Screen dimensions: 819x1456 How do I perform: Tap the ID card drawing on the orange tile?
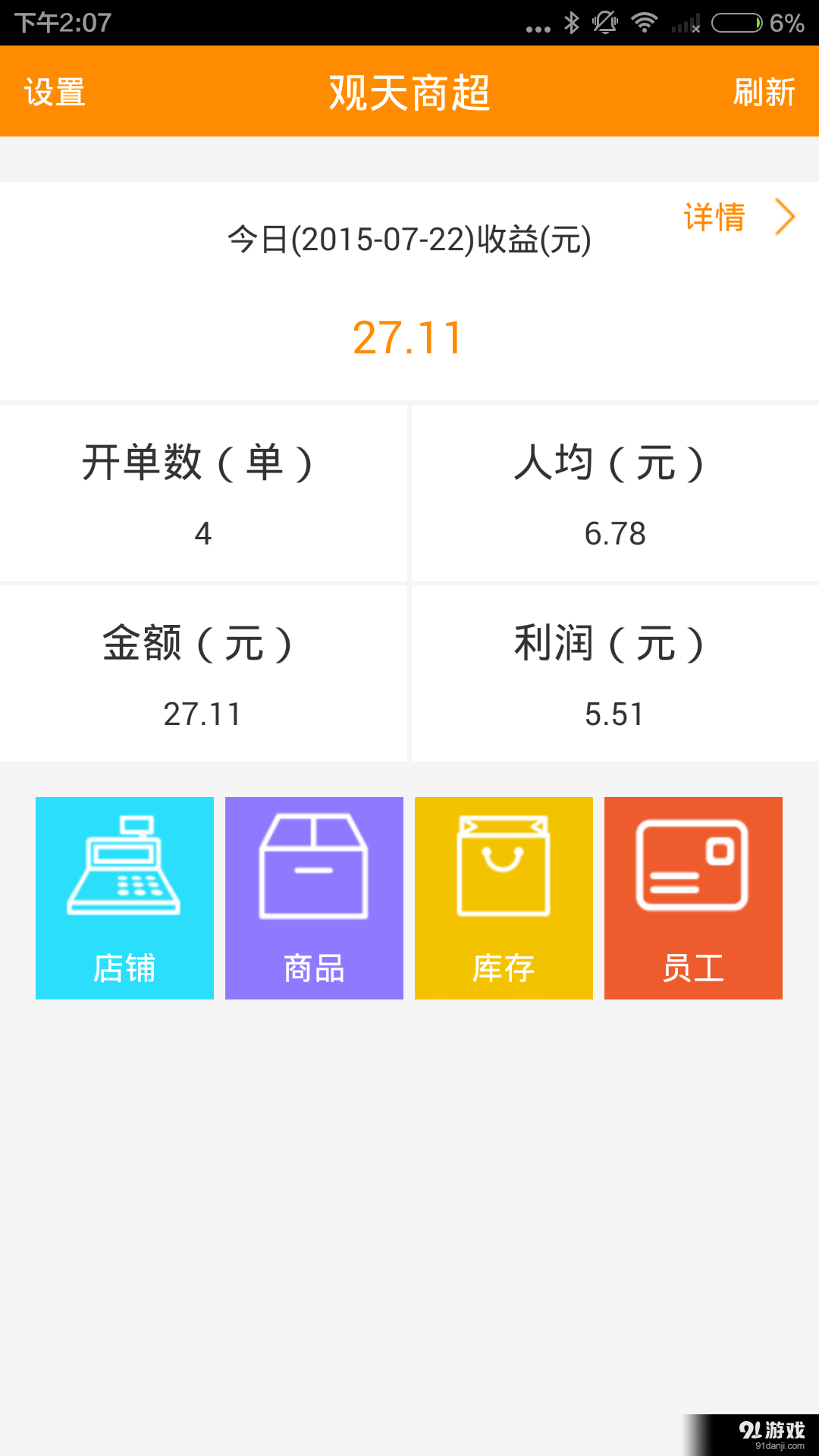click(x=693, y=864)
